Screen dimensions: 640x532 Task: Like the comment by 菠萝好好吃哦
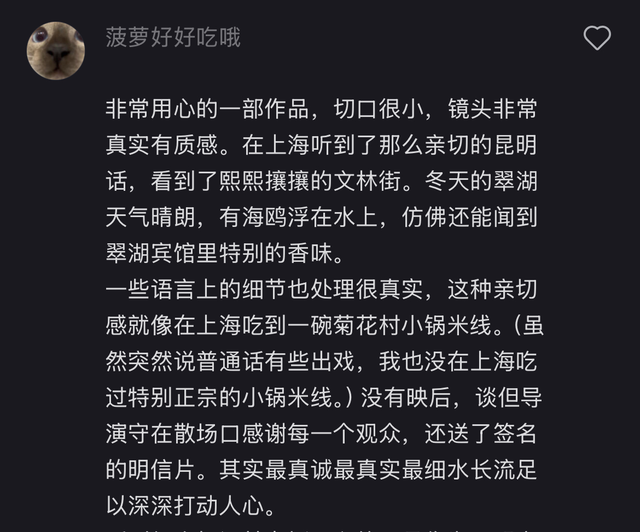[x=597, y=39]
